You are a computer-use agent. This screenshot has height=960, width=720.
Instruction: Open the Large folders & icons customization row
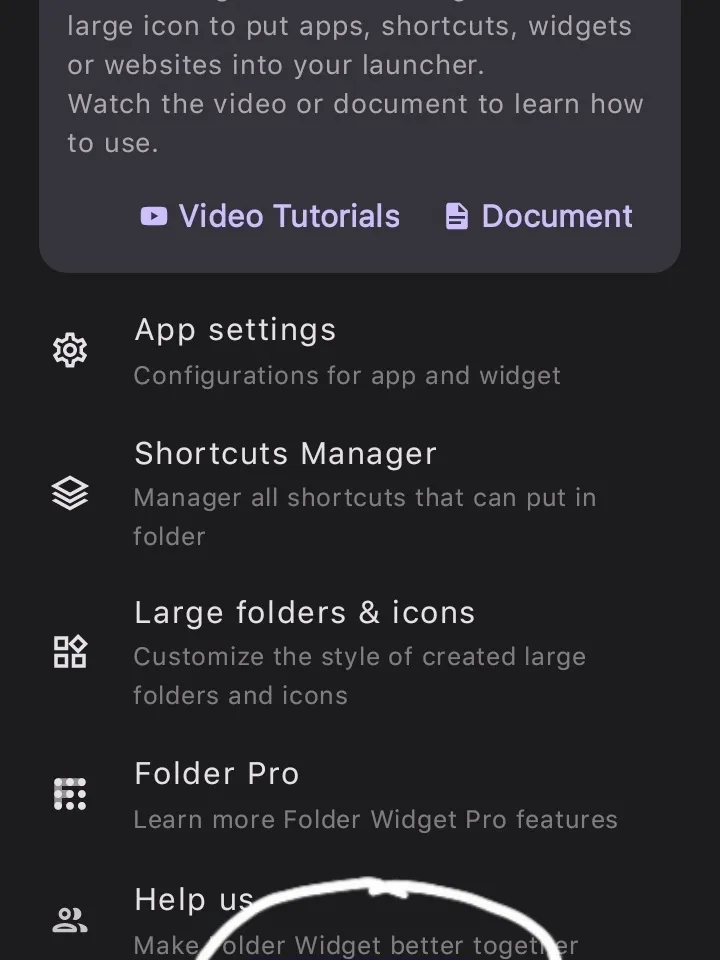(x=305, y=612)
